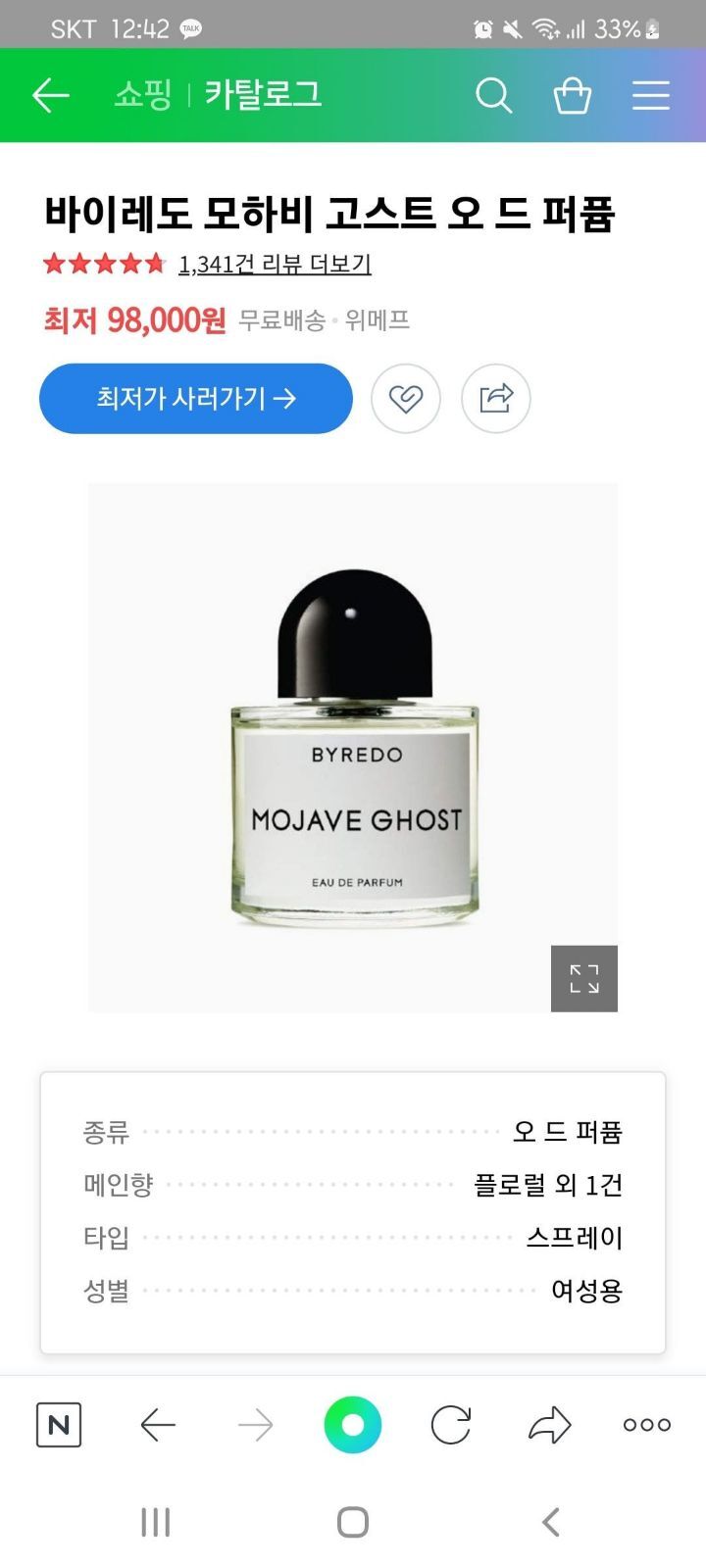This screenshot has height=1568, width=706.
Task: Tap the five-star rating display
Action: point(103,263)
